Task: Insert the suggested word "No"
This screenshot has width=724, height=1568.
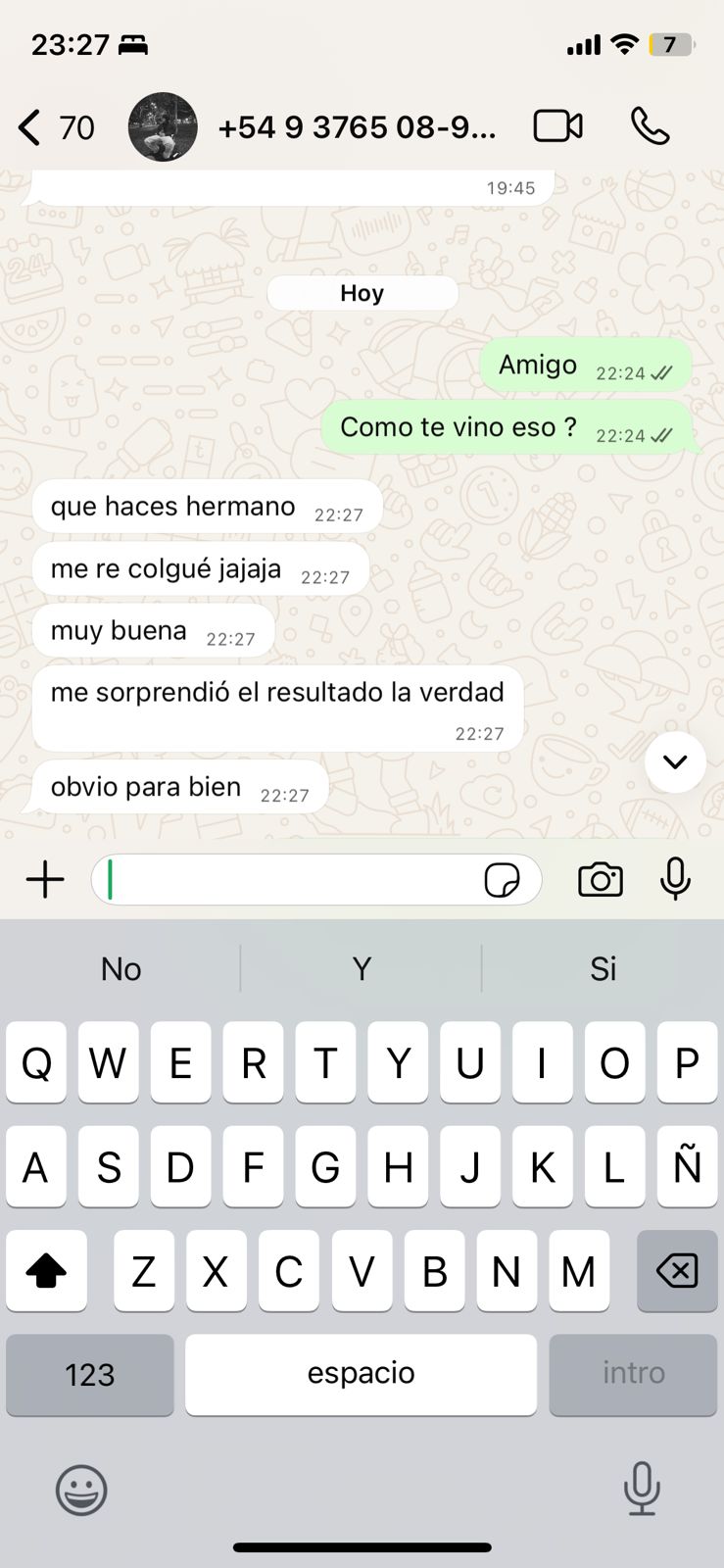Action: coord(121,969)
